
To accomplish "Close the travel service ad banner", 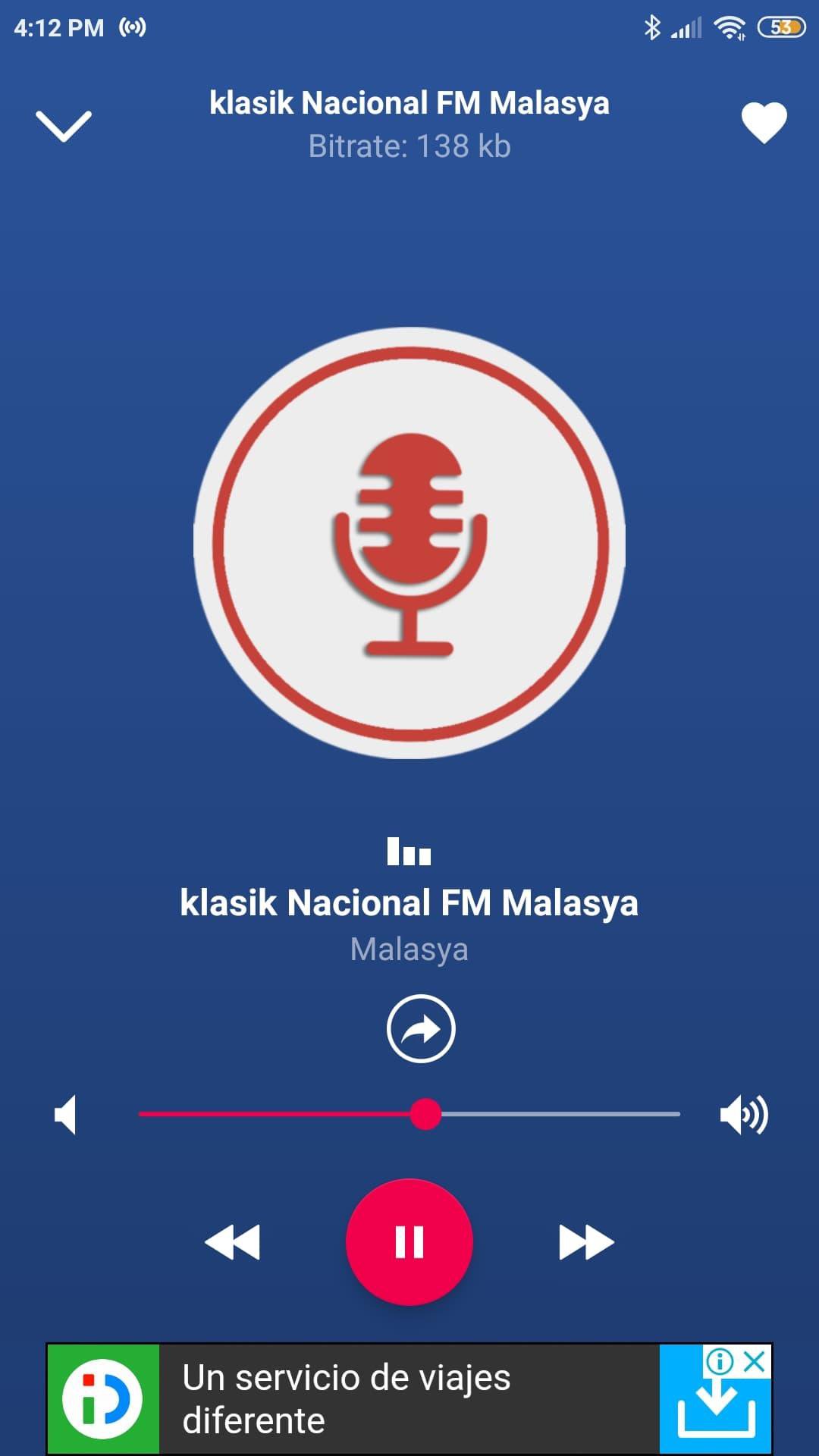I will pos(755,1362).
